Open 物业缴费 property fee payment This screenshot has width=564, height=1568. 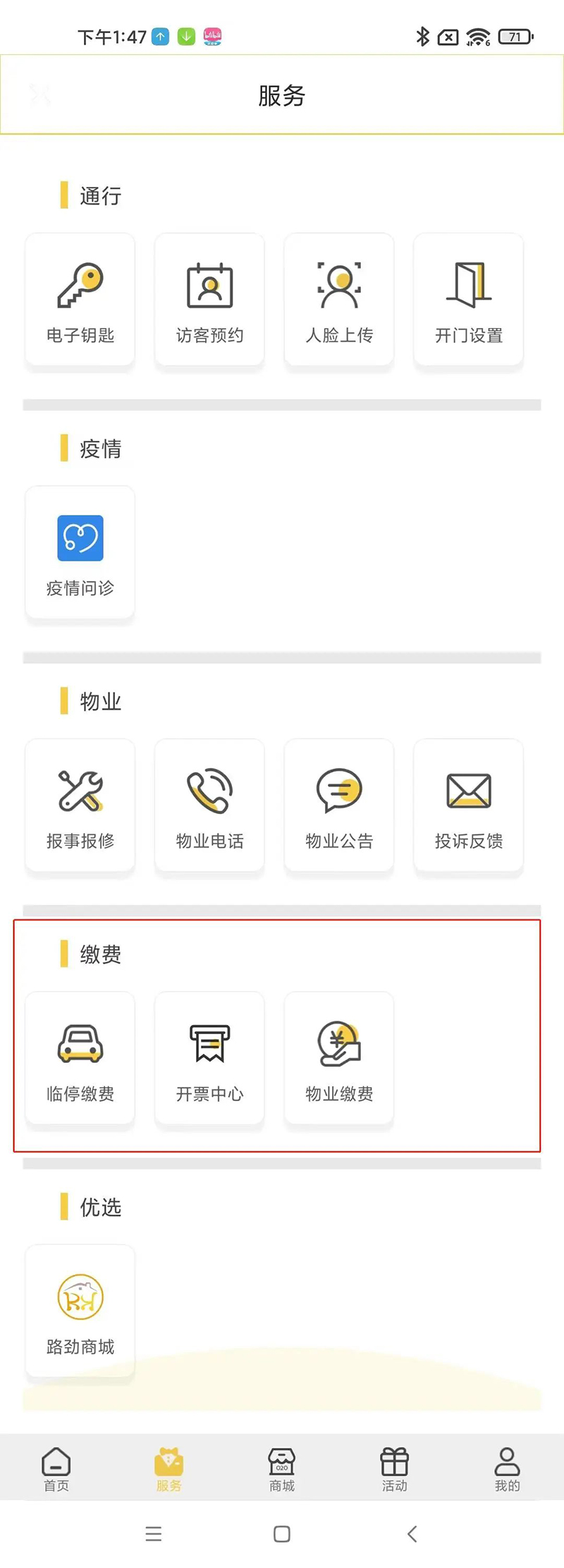(339, 1058)
